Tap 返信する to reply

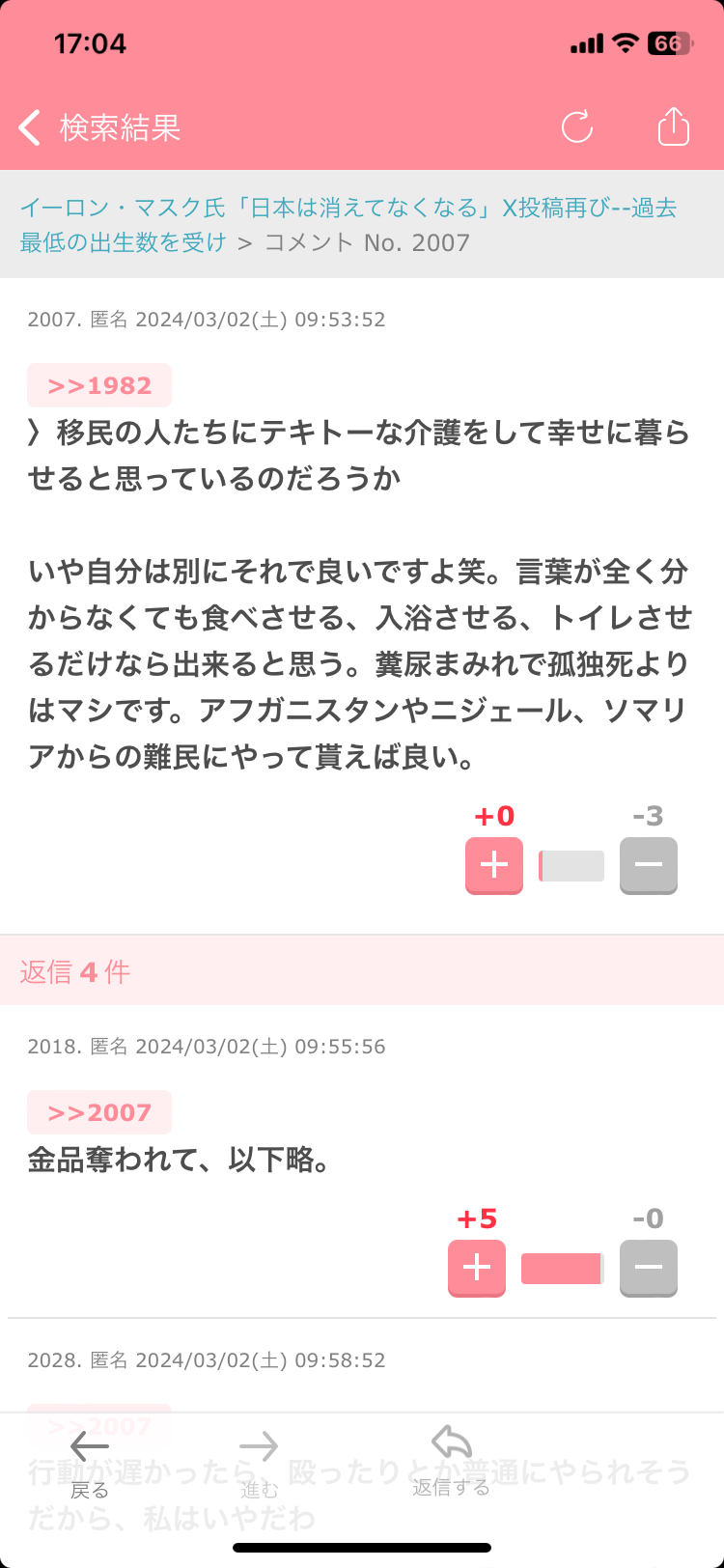[451, 1462]
